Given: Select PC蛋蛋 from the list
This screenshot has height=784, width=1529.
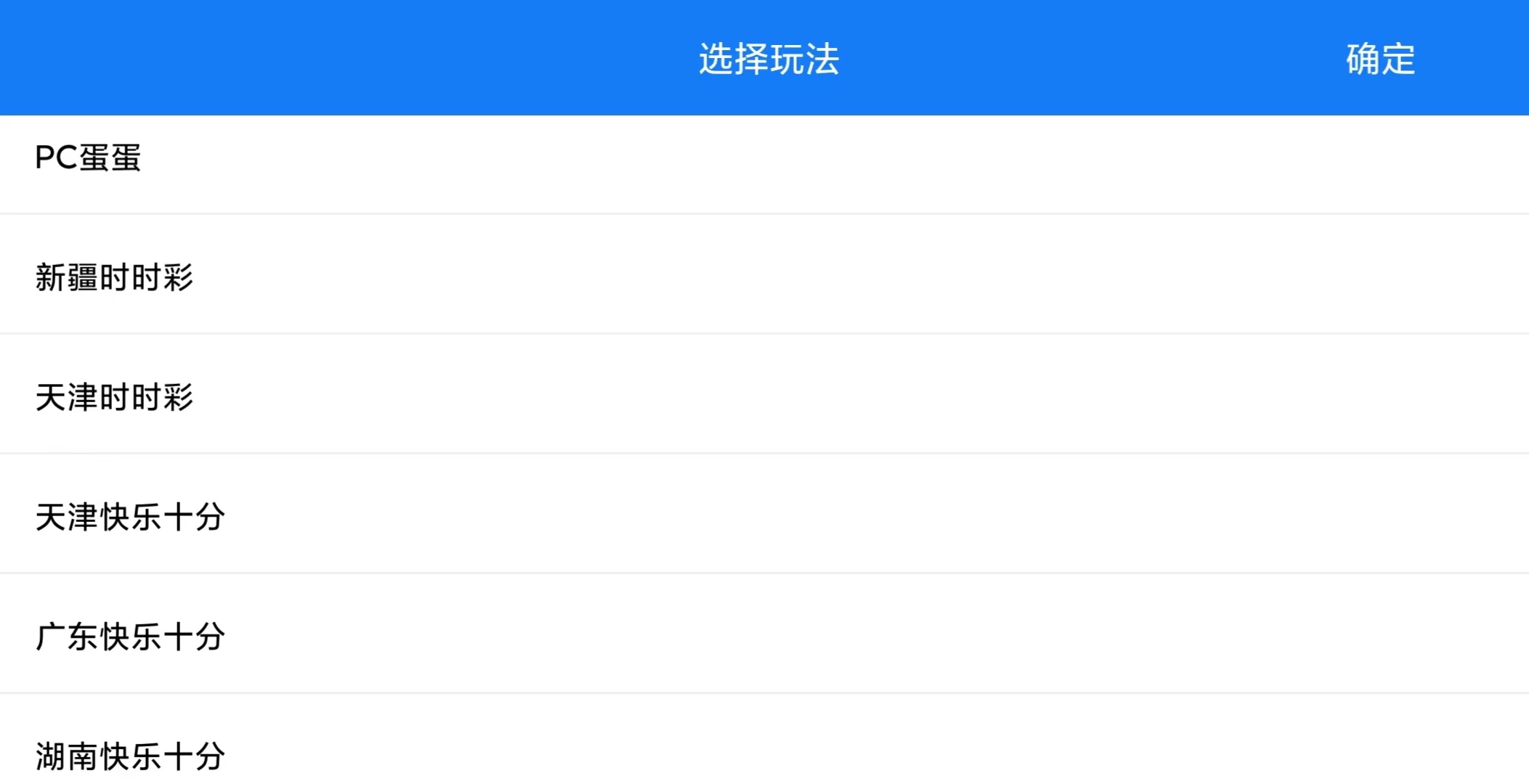Looking at the screenshot, I should point(88,158).
